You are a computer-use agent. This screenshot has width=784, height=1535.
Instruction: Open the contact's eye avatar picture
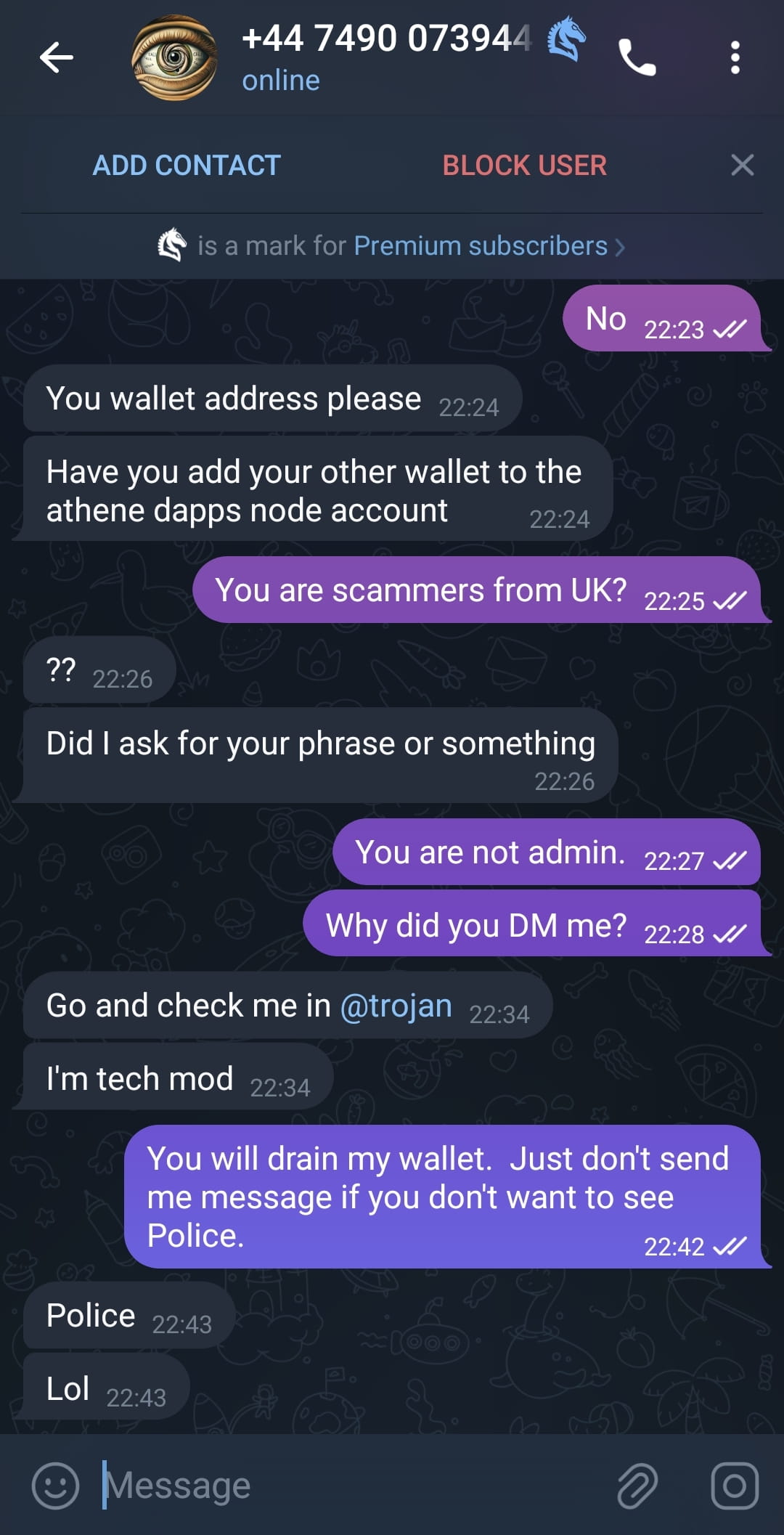[x=174, y=57]
